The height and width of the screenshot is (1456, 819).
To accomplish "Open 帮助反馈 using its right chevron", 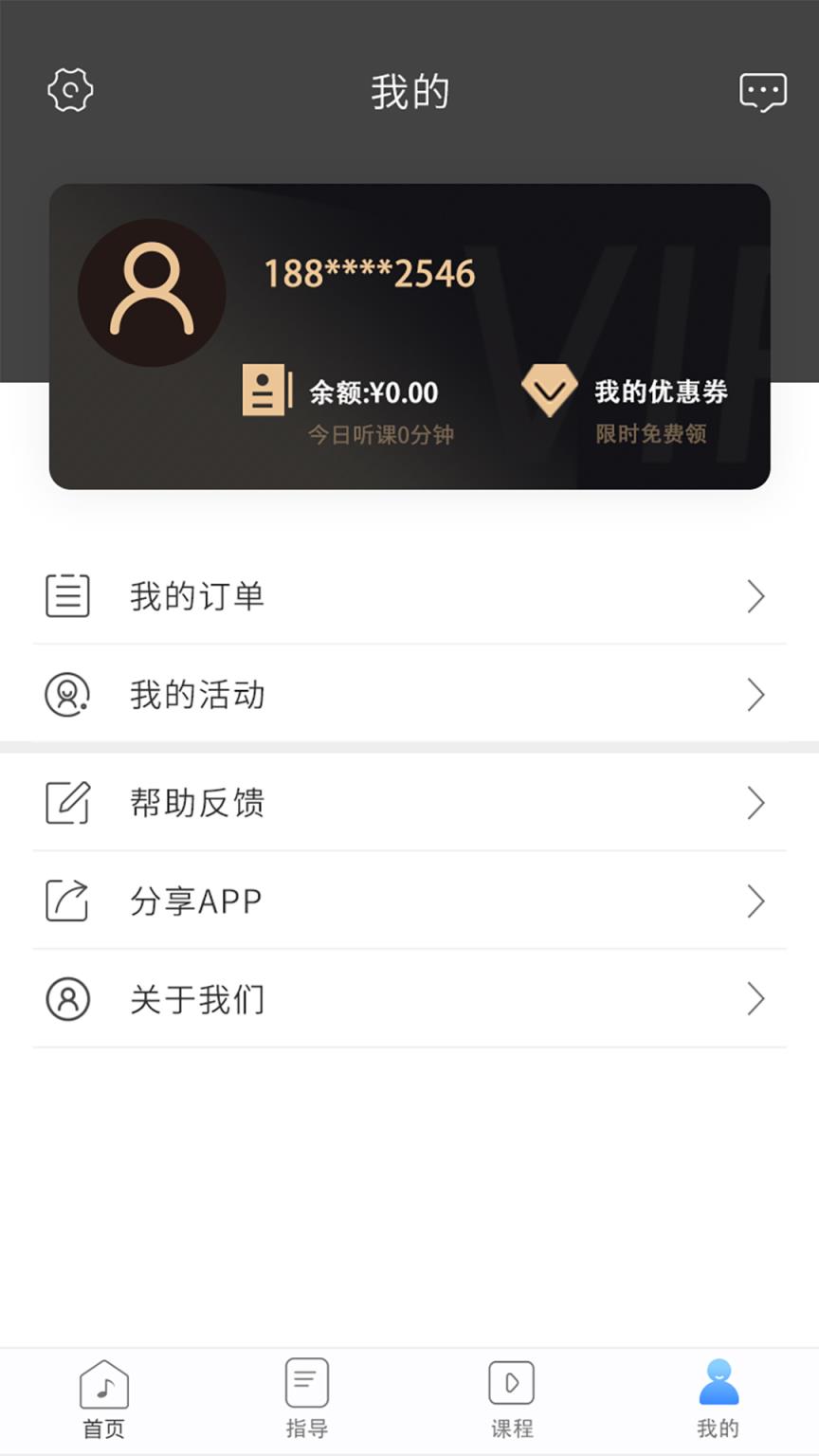I will (x=756, y=803).
